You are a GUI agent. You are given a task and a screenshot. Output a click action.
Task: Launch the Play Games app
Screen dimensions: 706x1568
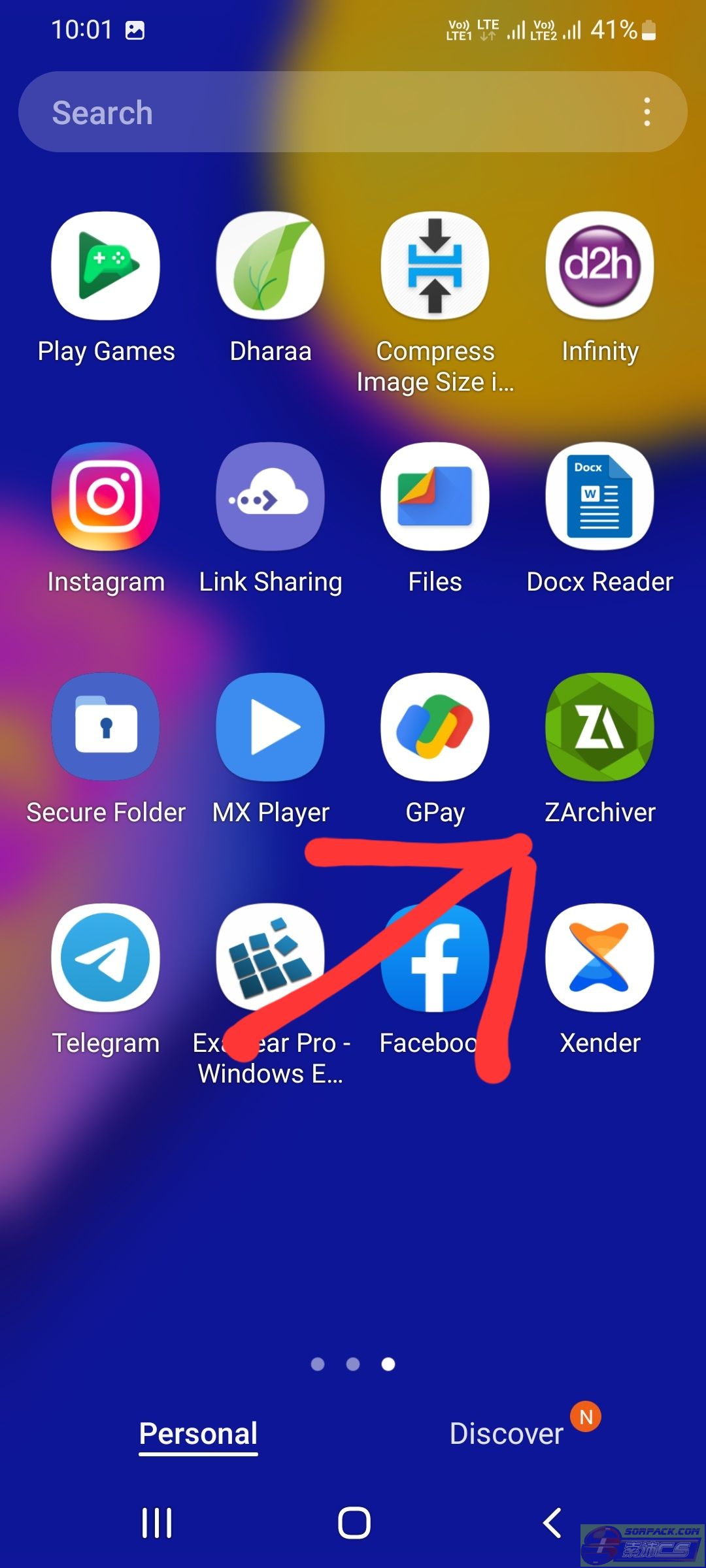point(106,266)
